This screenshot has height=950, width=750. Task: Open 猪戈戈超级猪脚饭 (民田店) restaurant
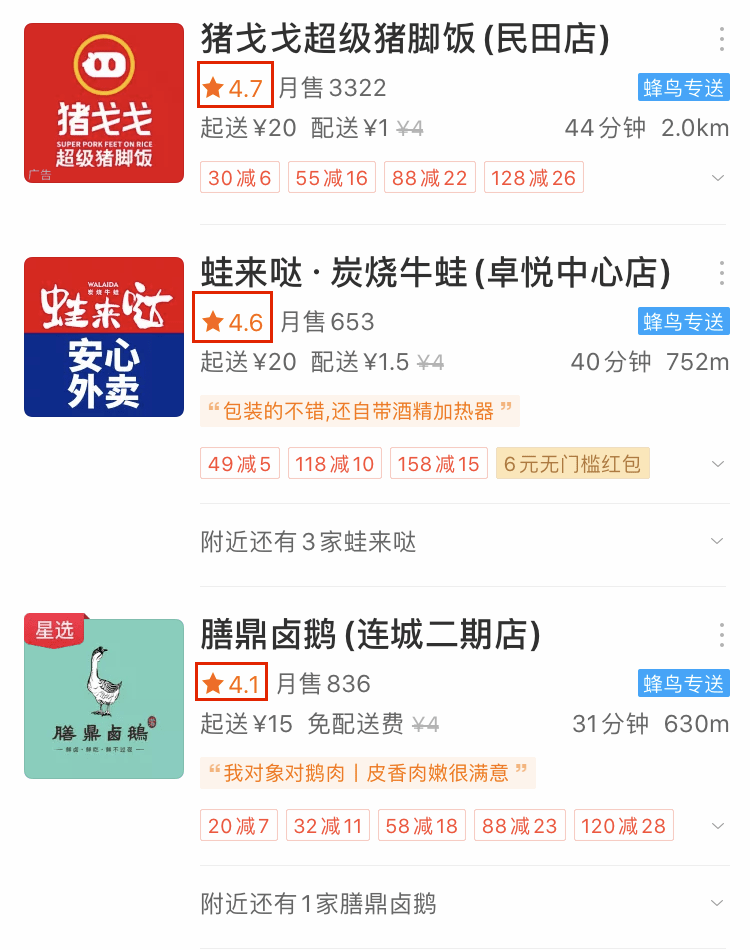405,40
